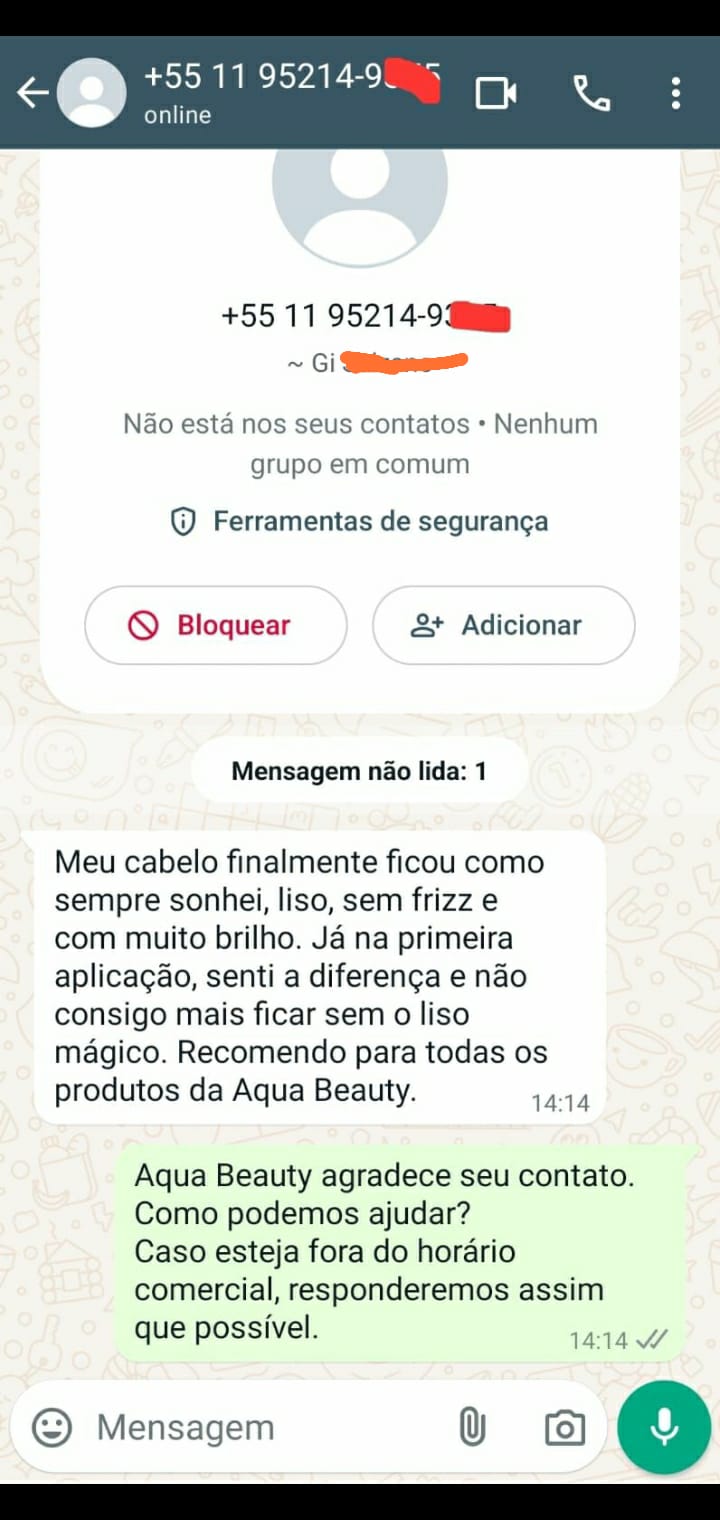Open the attachment paperclip
720x1520 pixels.
coord(472,1427)
